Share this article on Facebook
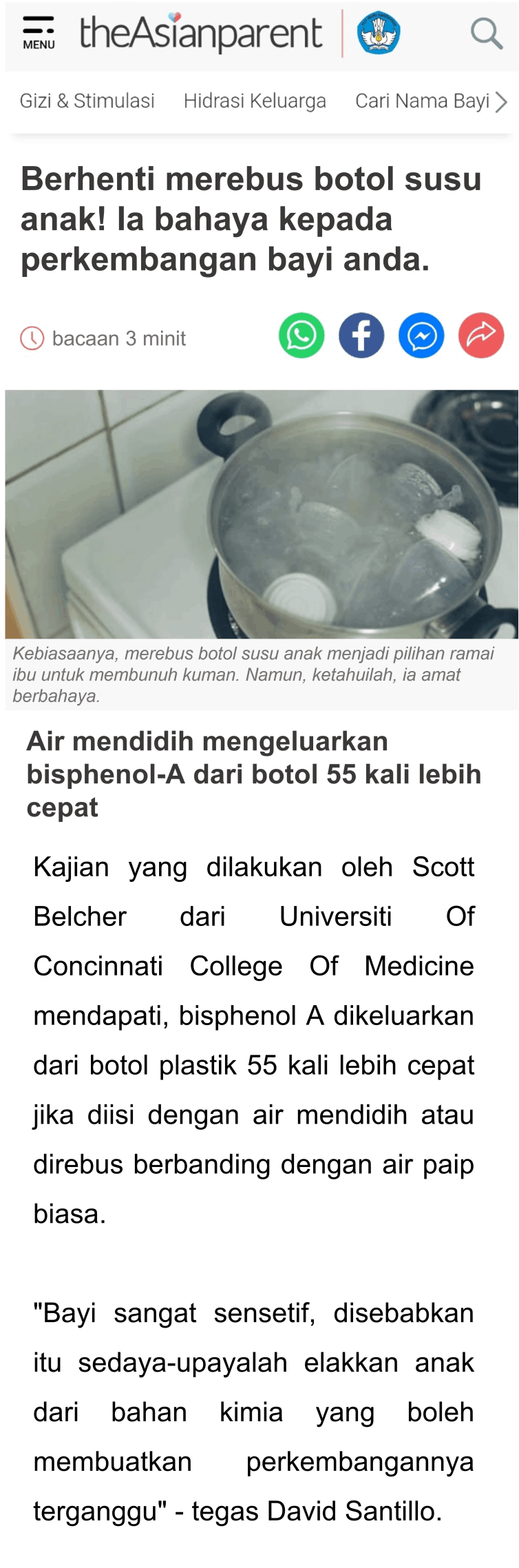This screenshot has height=1568, width=519. point(361,336)
